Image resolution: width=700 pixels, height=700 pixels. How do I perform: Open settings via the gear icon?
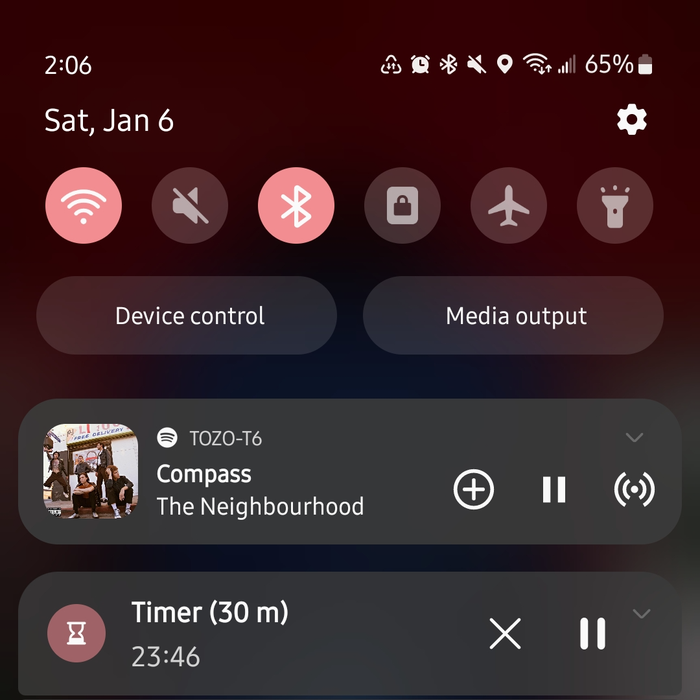632,121
